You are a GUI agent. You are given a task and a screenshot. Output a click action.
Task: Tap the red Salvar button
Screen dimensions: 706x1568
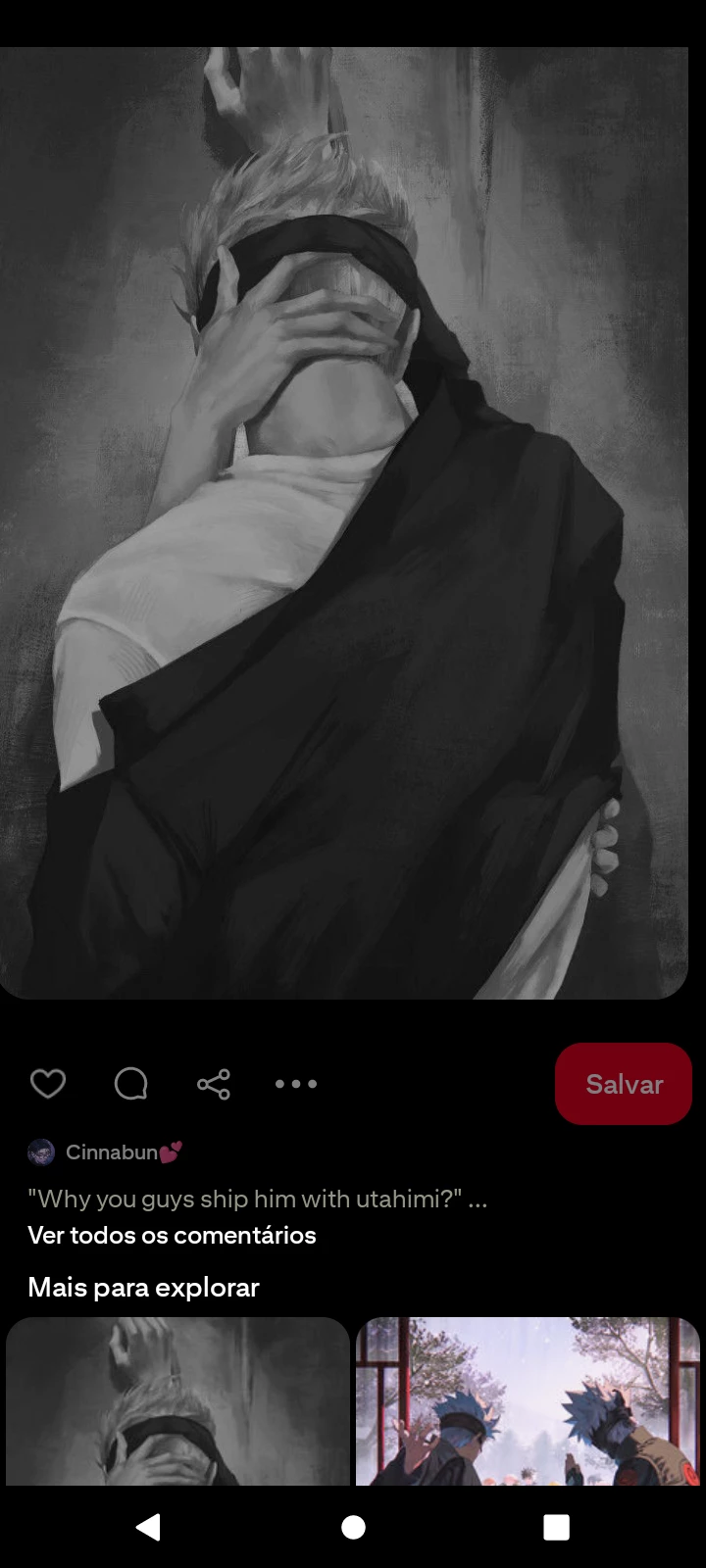tap(624, 1084)
